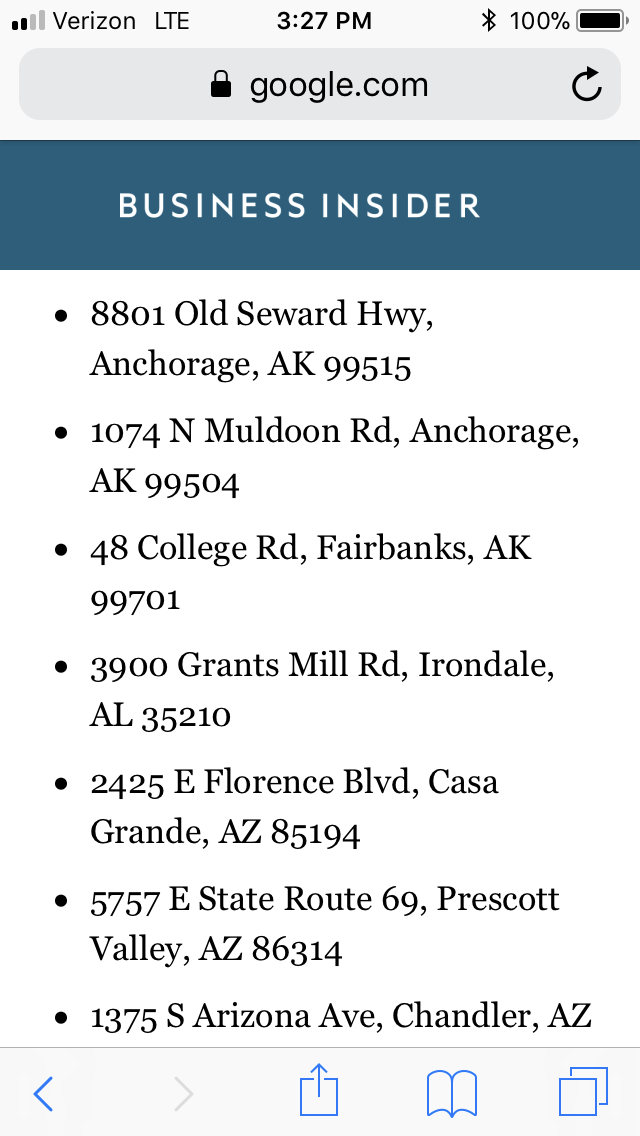The width and height of the screenshot is (640, 1136).
Task: Open Business Insider header link
Action: coord(300,207)
